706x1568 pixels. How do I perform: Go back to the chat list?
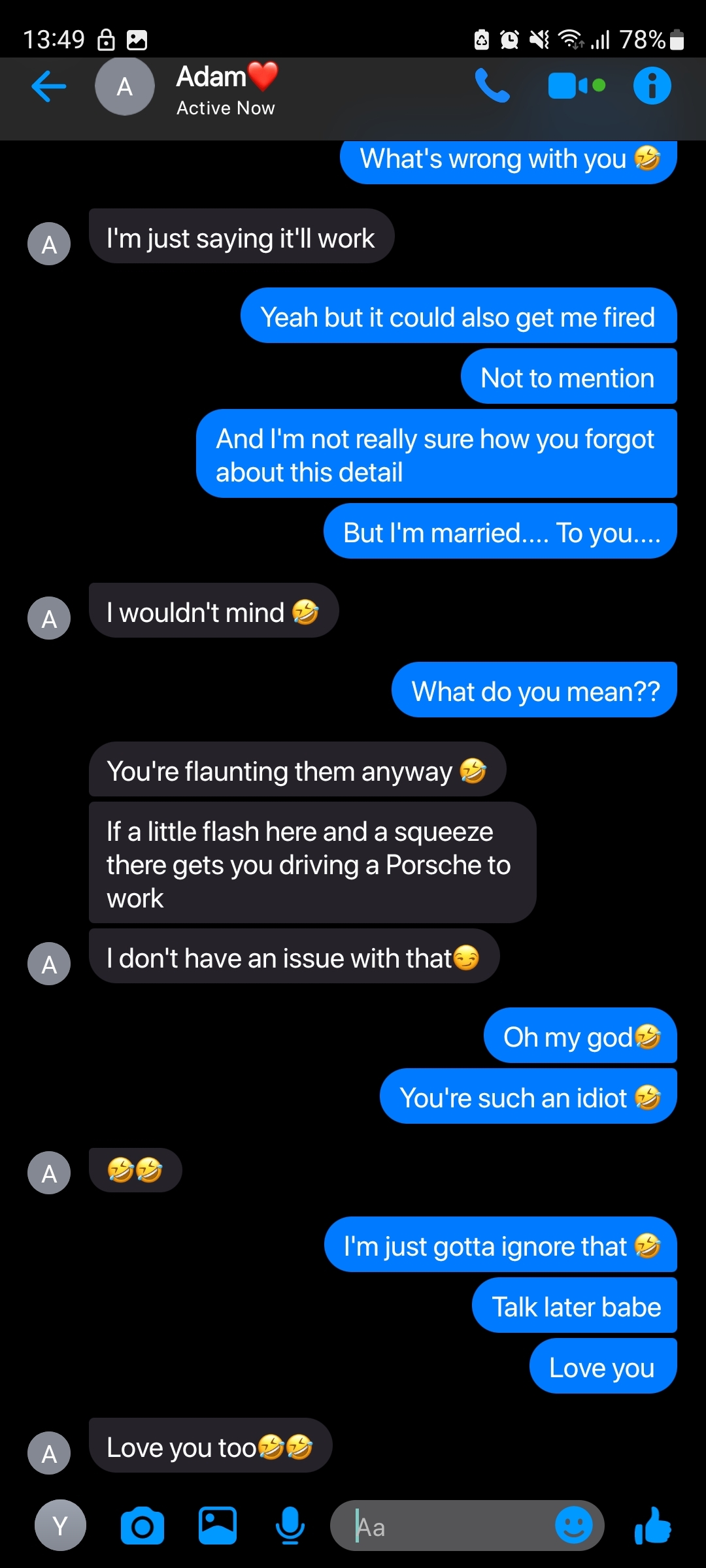point(49,86)
